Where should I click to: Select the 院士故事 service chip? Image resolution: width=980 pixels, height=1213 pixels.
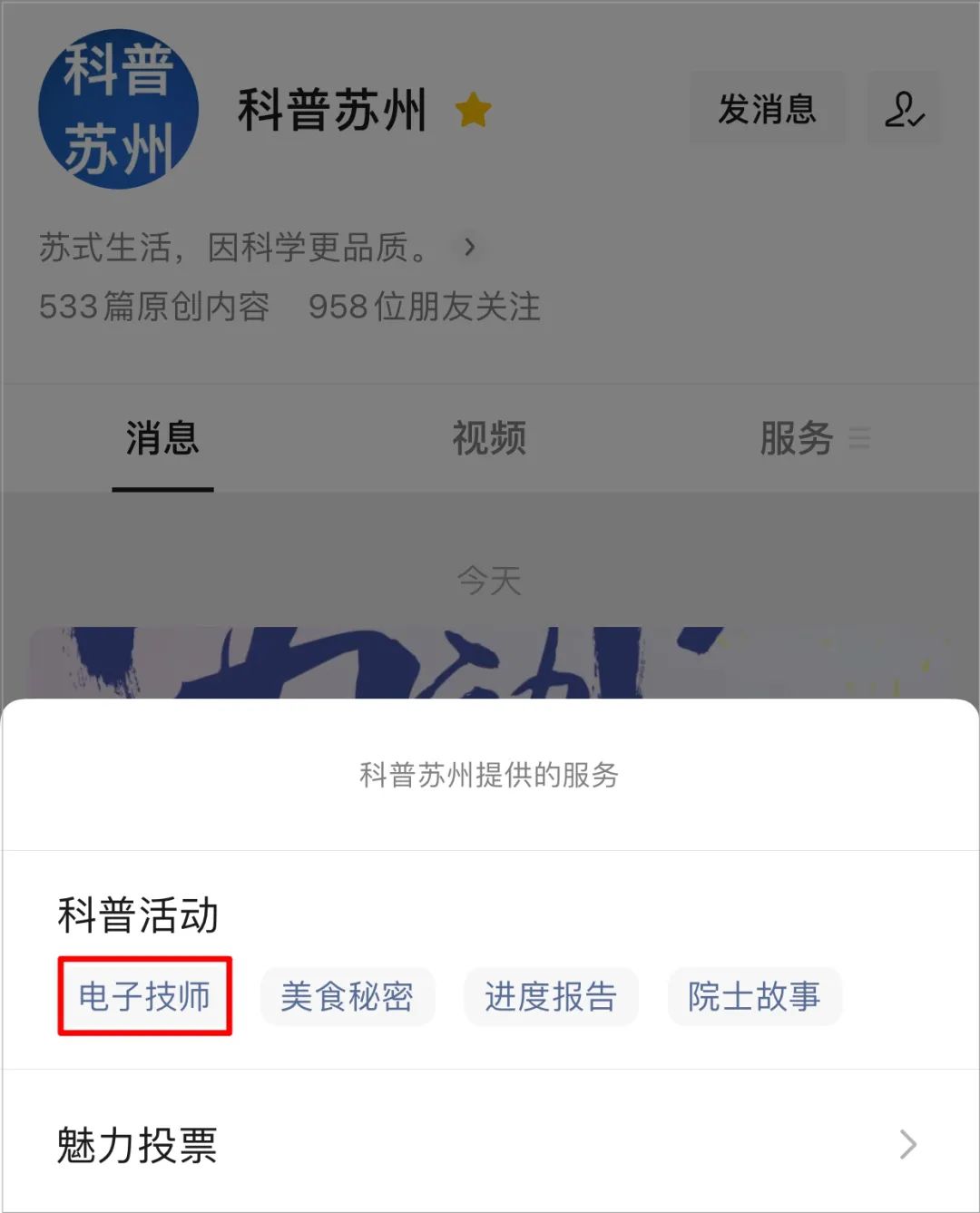(754, 996)
